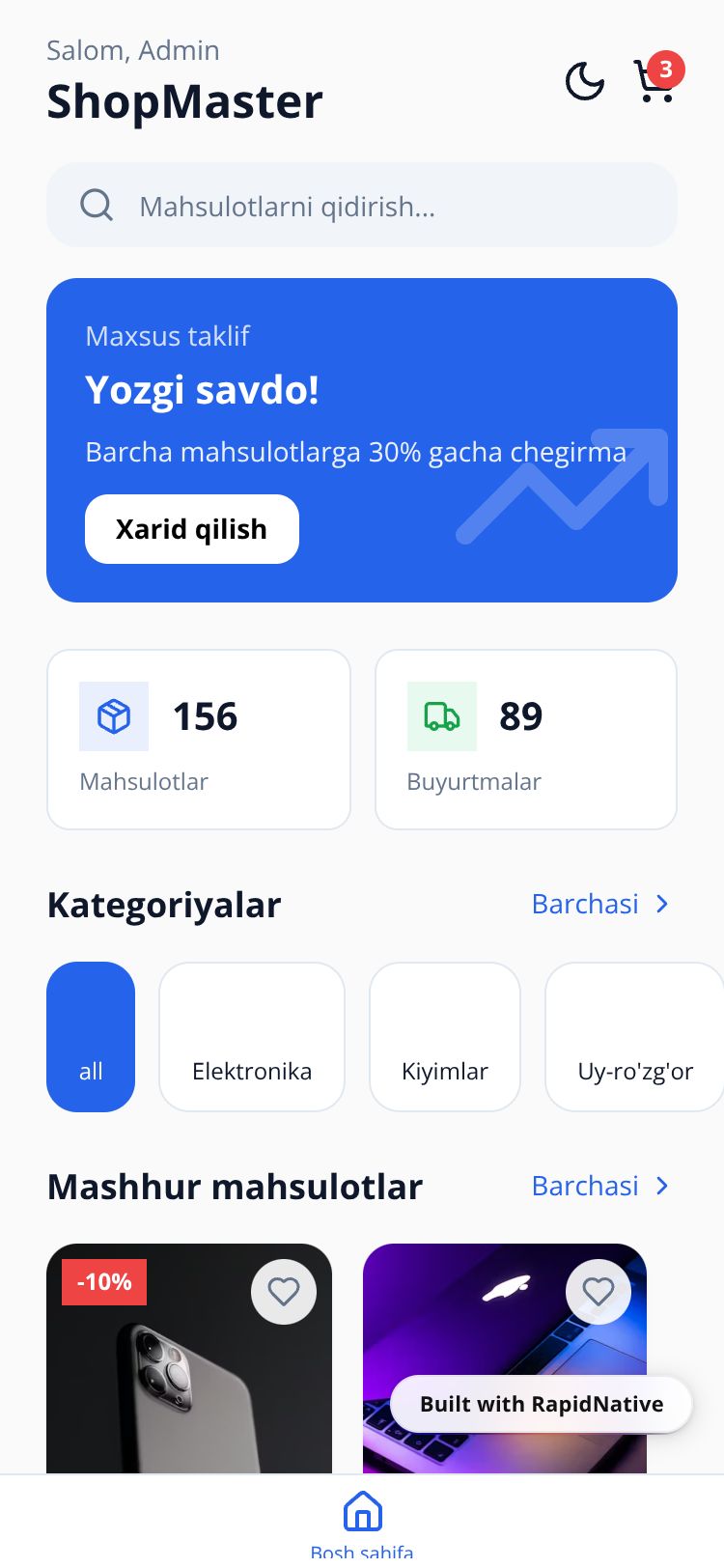This screenshot has height=1568, width=724.
Task: Select the "all" category chip
Action: click(x=91, y=1037)
